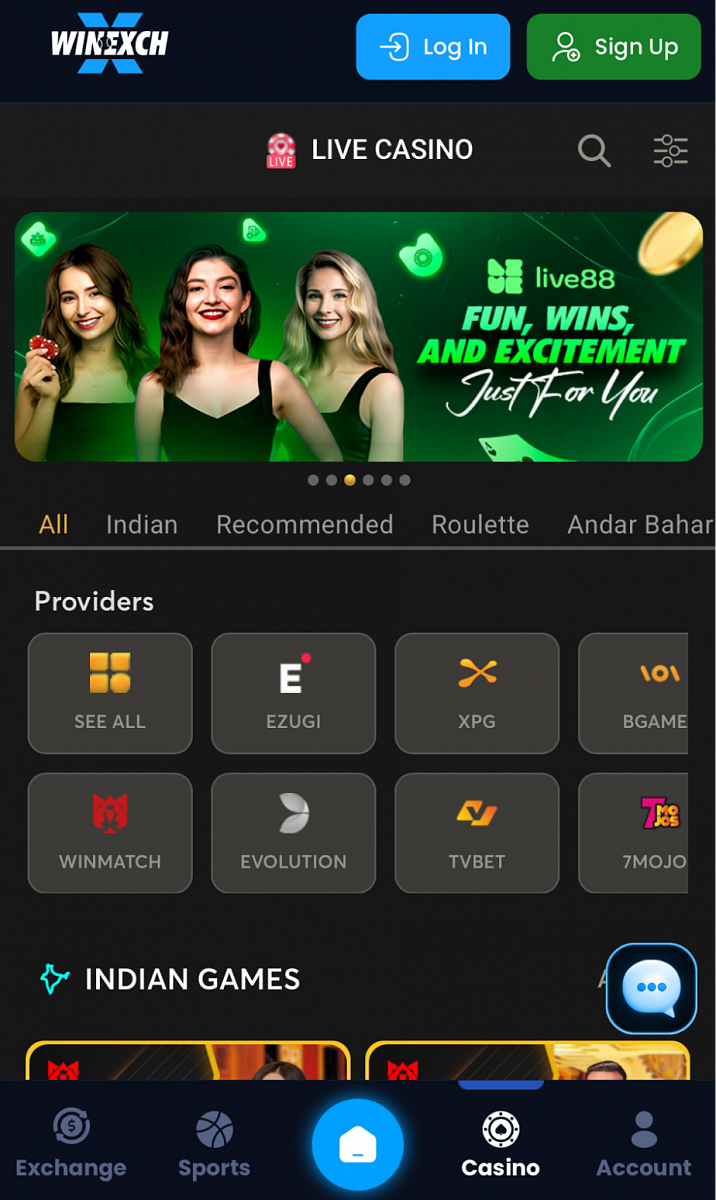Viewport: 716px width, 1200px height.
Task: Pick the TVBET provider
Action: (x=477, y=833)
